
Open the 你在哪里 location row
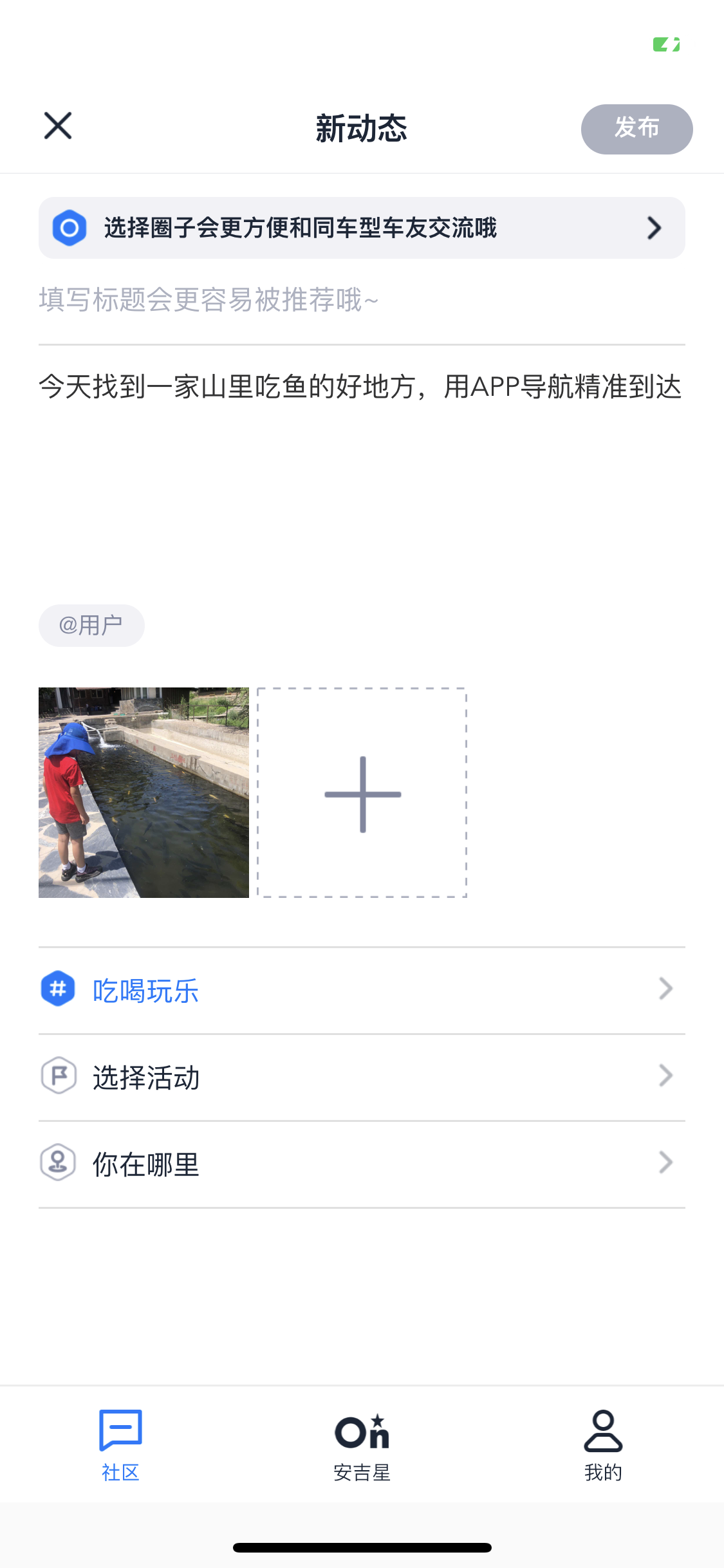pos(360,1164)
